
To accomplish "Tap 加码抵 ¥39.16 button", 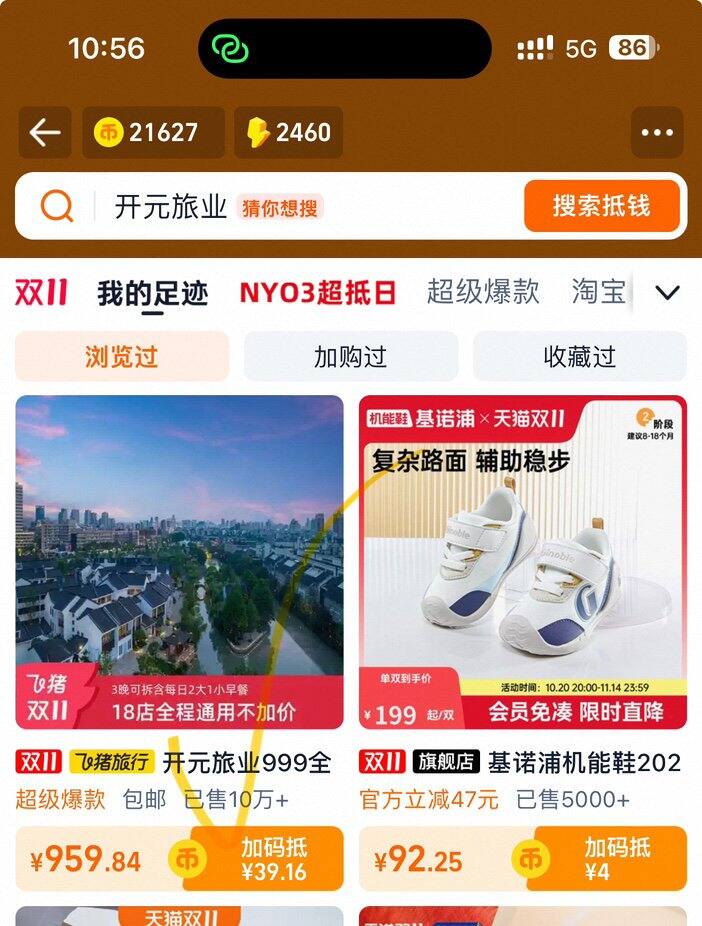I will (273, 859).
